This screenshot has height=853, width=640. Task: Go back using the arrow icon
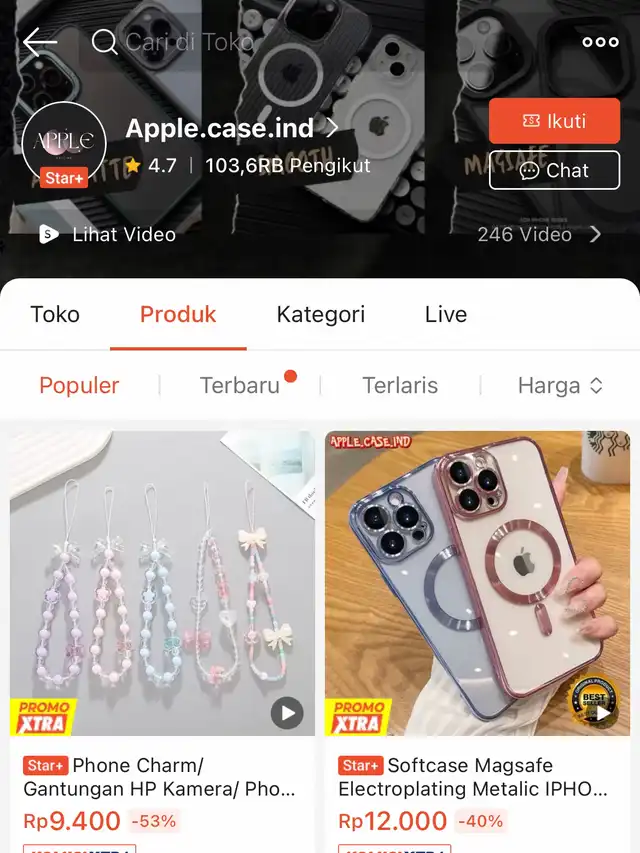pyautogui.click(x=40, y=42)
